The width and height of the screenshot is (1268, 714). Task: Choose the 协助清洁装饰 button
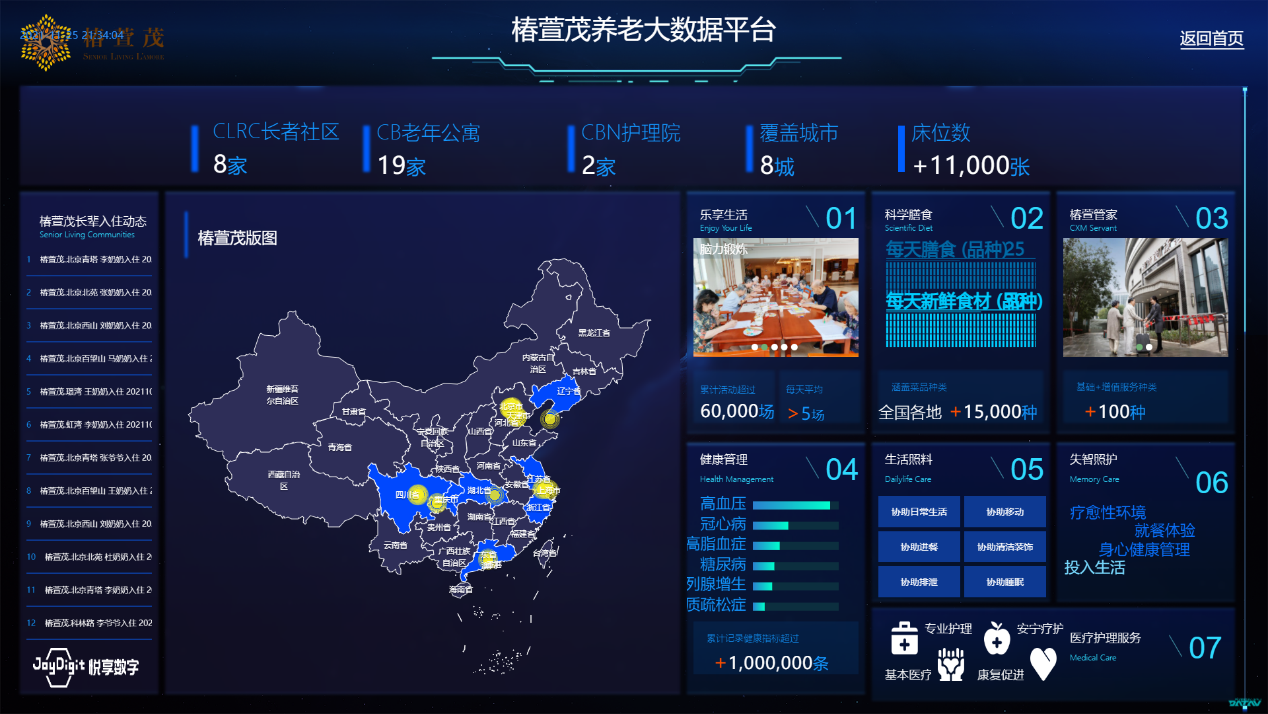point(1004,547)
